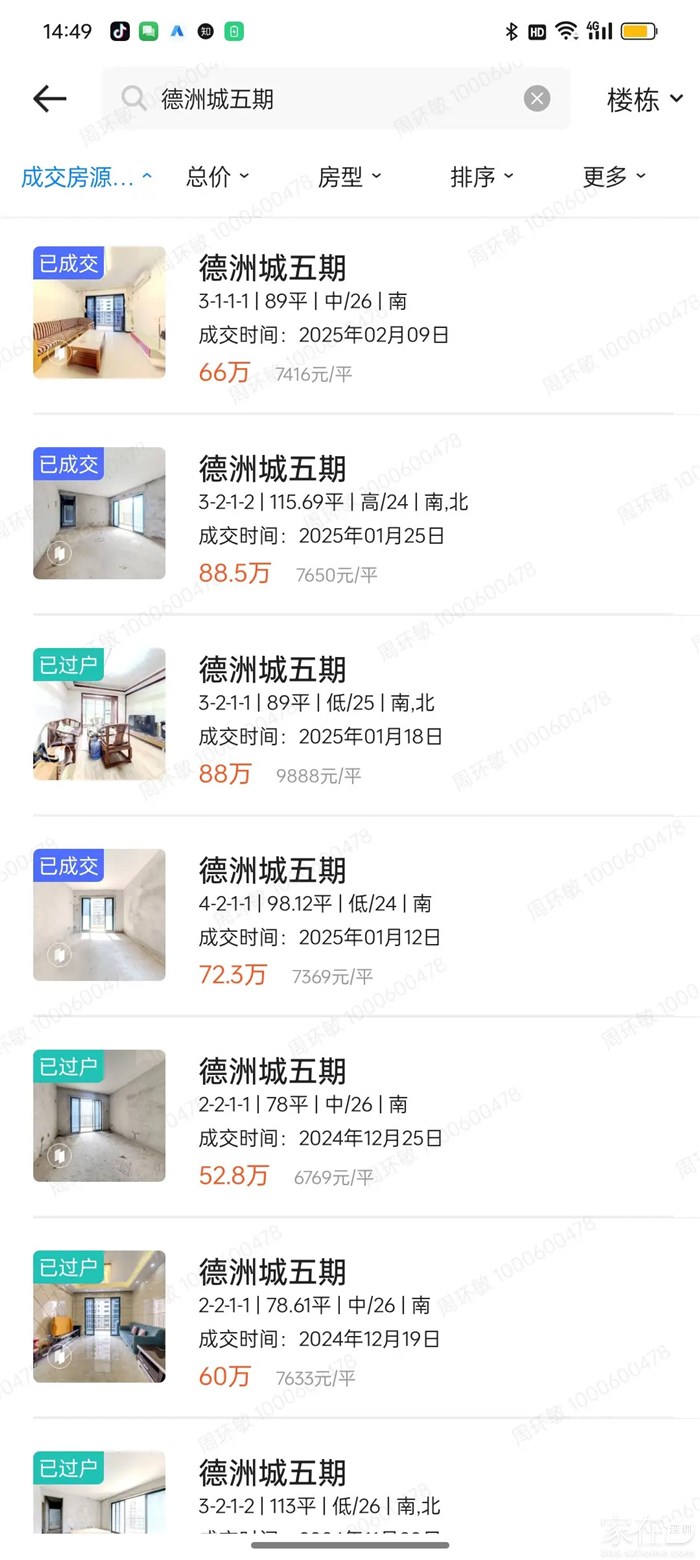Screen dimensions: 700x1560
Task: Go back using the arrow icon
Action: click(x=49, y=98)
